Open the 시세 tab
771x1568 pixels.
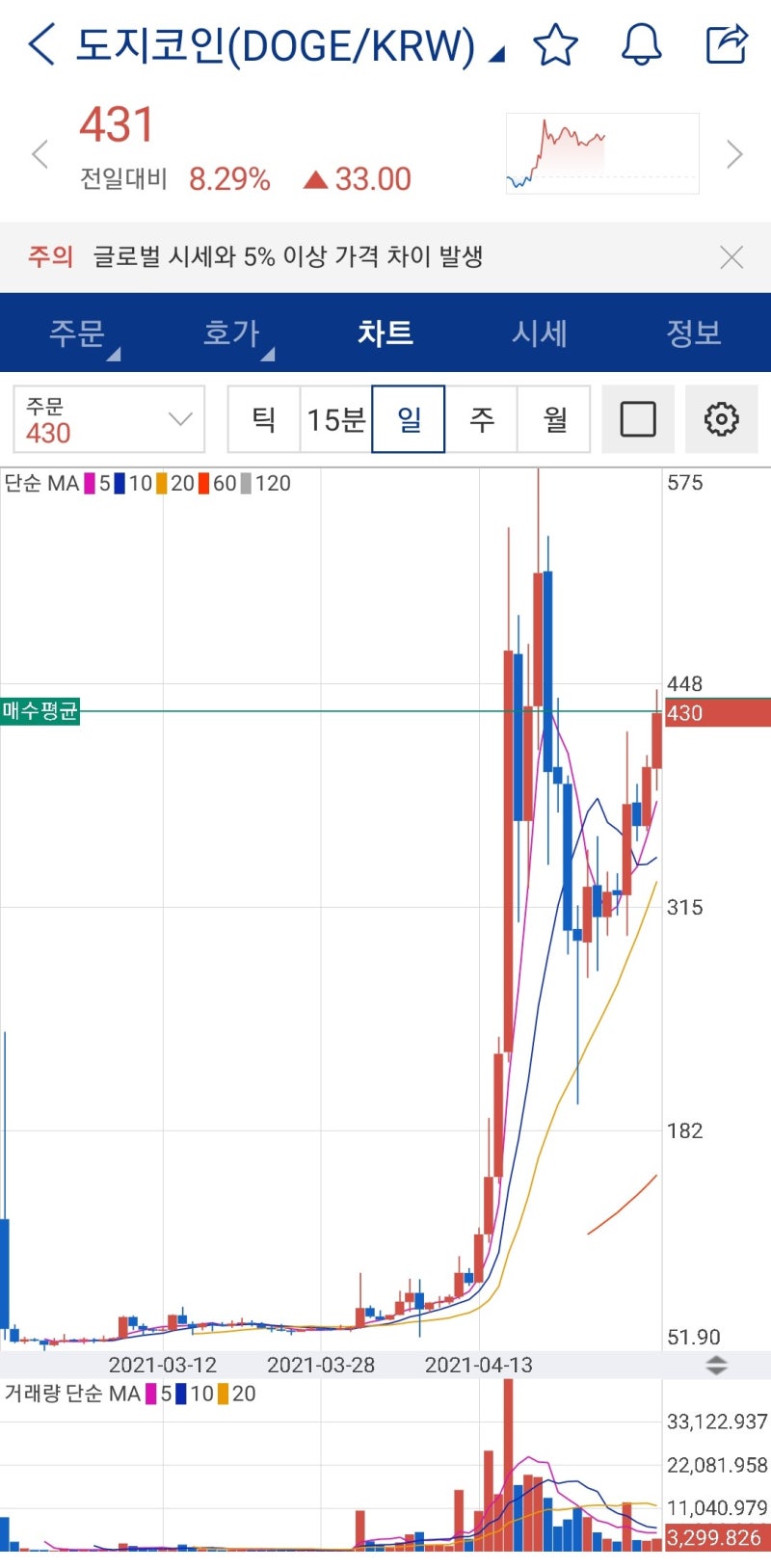tap(541, 333)
